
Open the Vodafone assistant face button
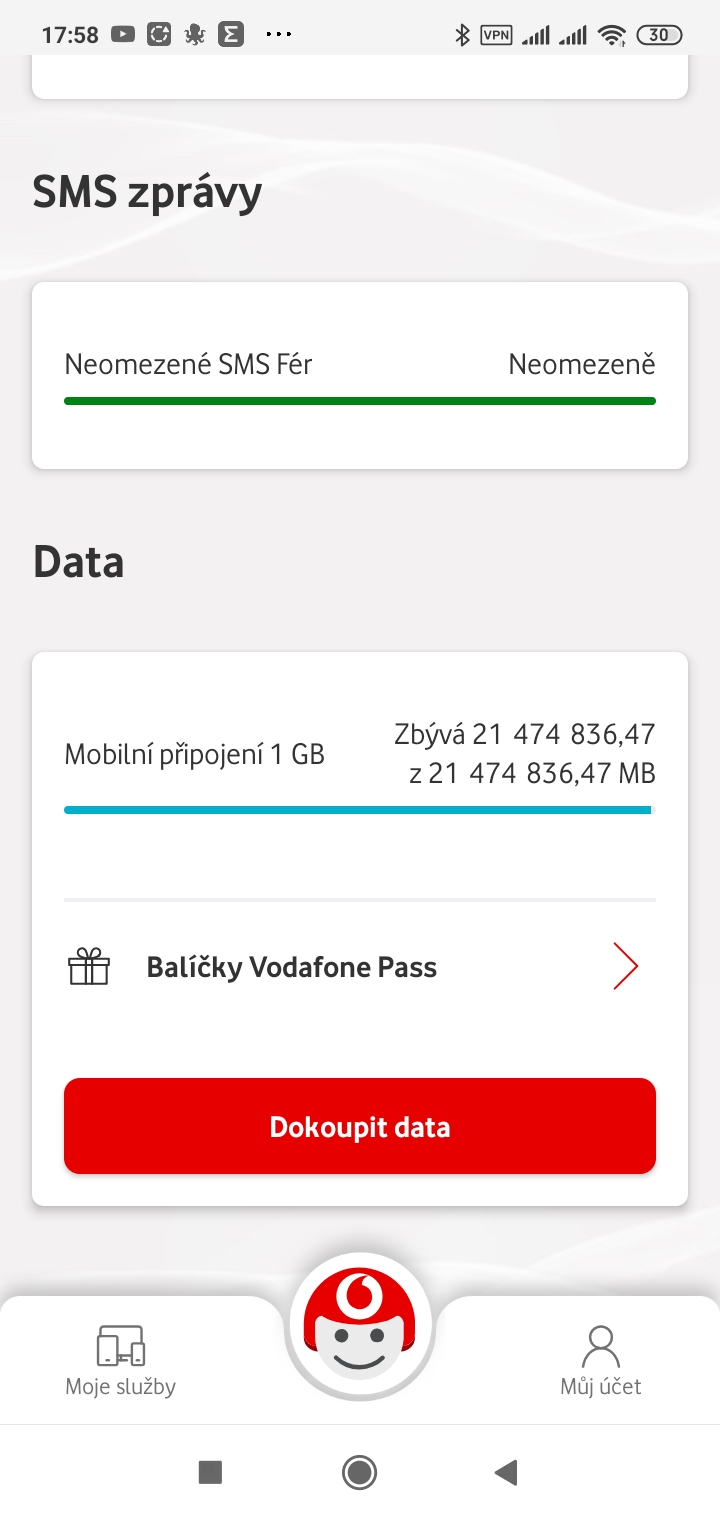tap(360, 1325)
